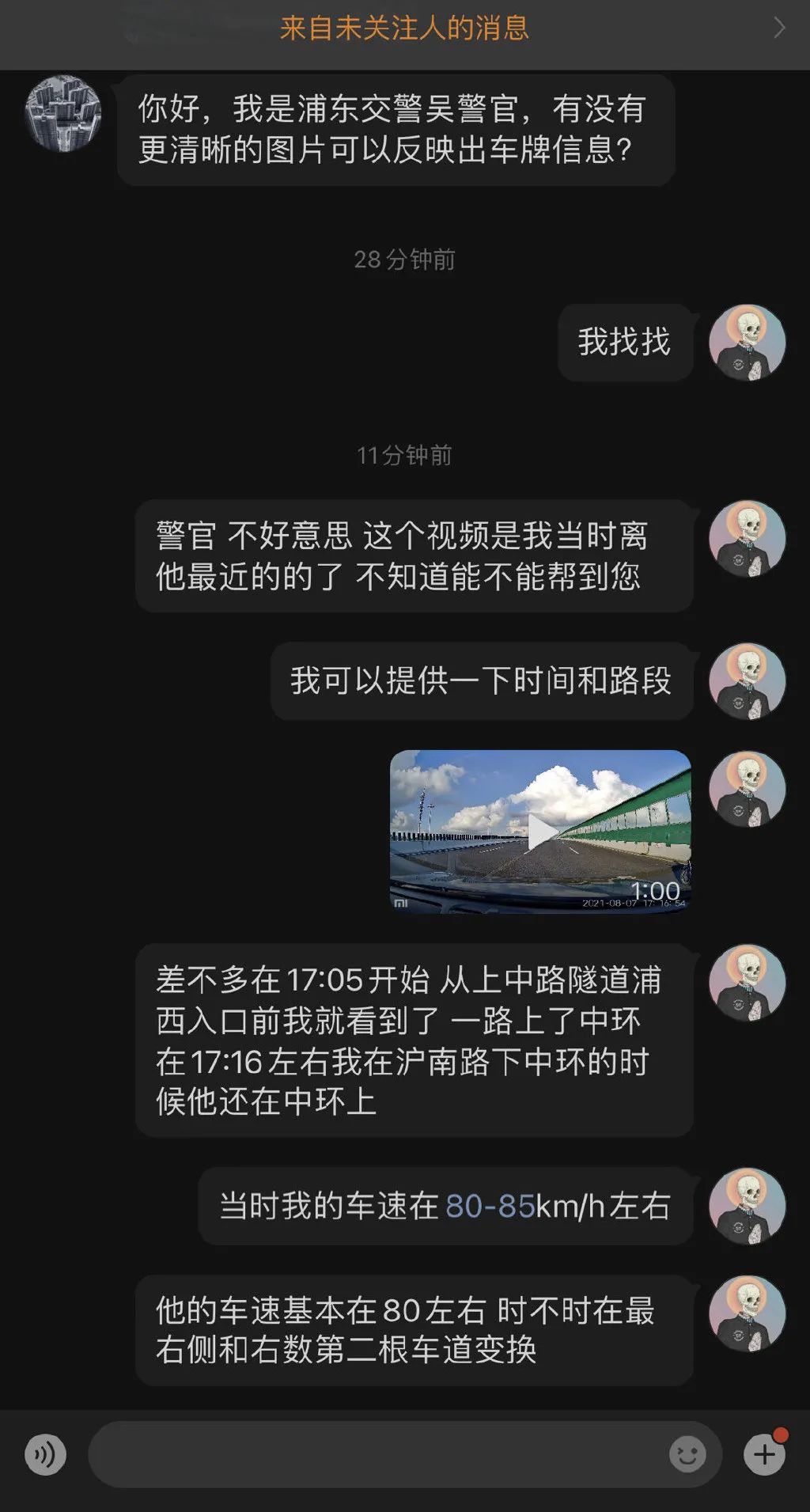The width and height of the screenshot is (810, 1512).
Task: Open the 来自未关注人的消息 banner
Action: coord(404,29)
